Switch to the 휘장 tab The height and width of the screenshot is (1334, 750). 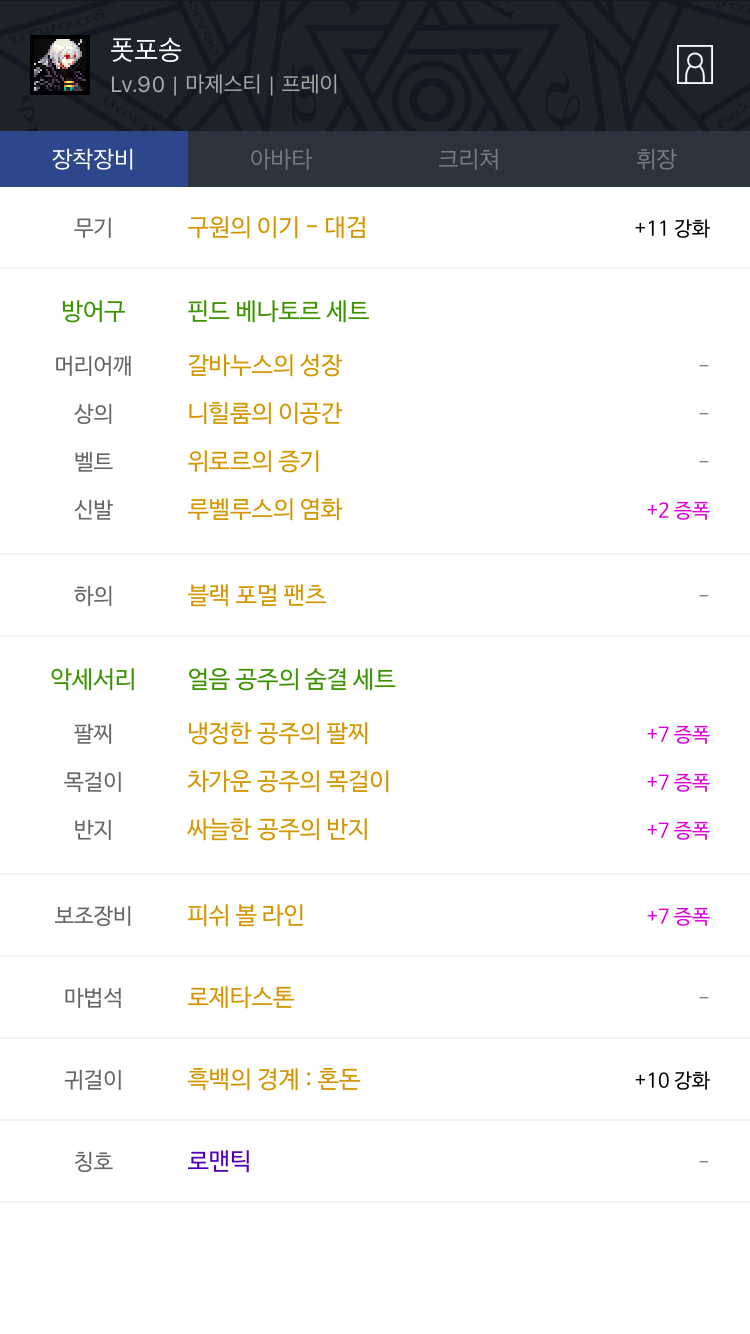tap(656, 159)
